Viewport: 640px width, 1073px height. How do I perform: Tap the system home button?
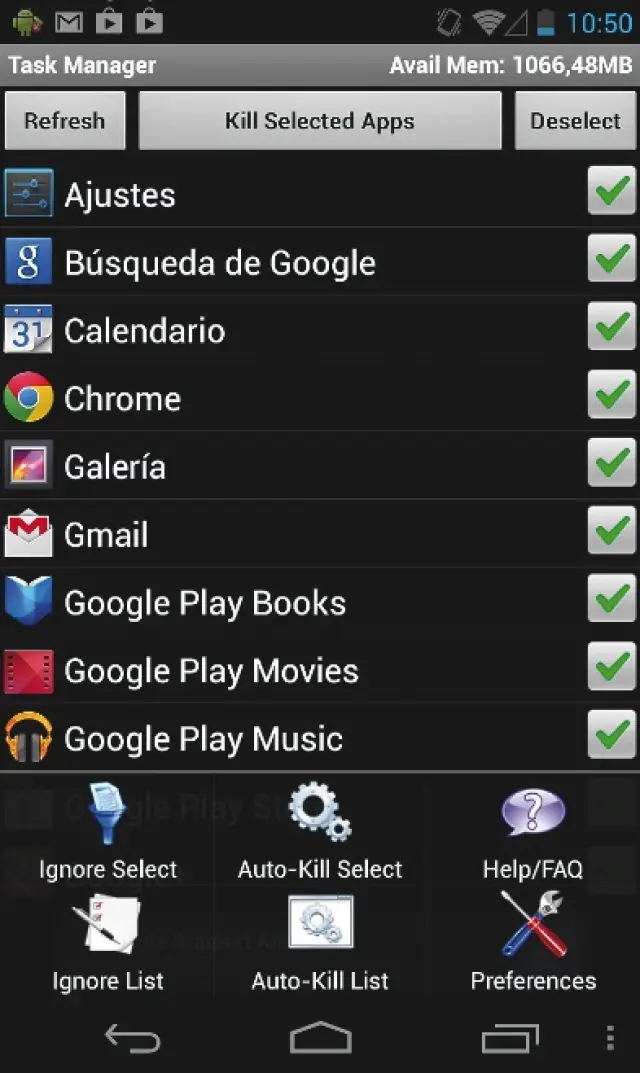320,1039
